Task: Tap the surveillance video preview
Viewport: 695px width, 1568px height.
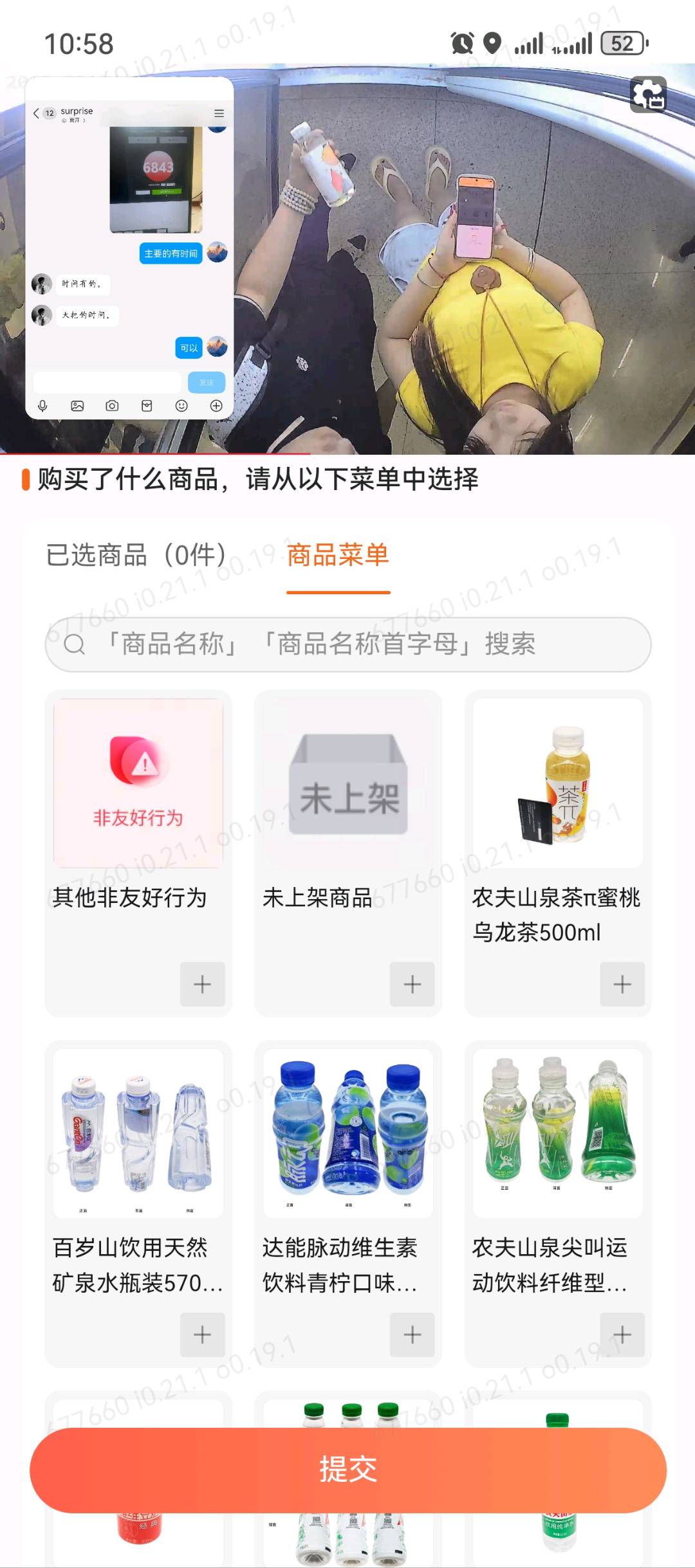Action: point(347,259)
